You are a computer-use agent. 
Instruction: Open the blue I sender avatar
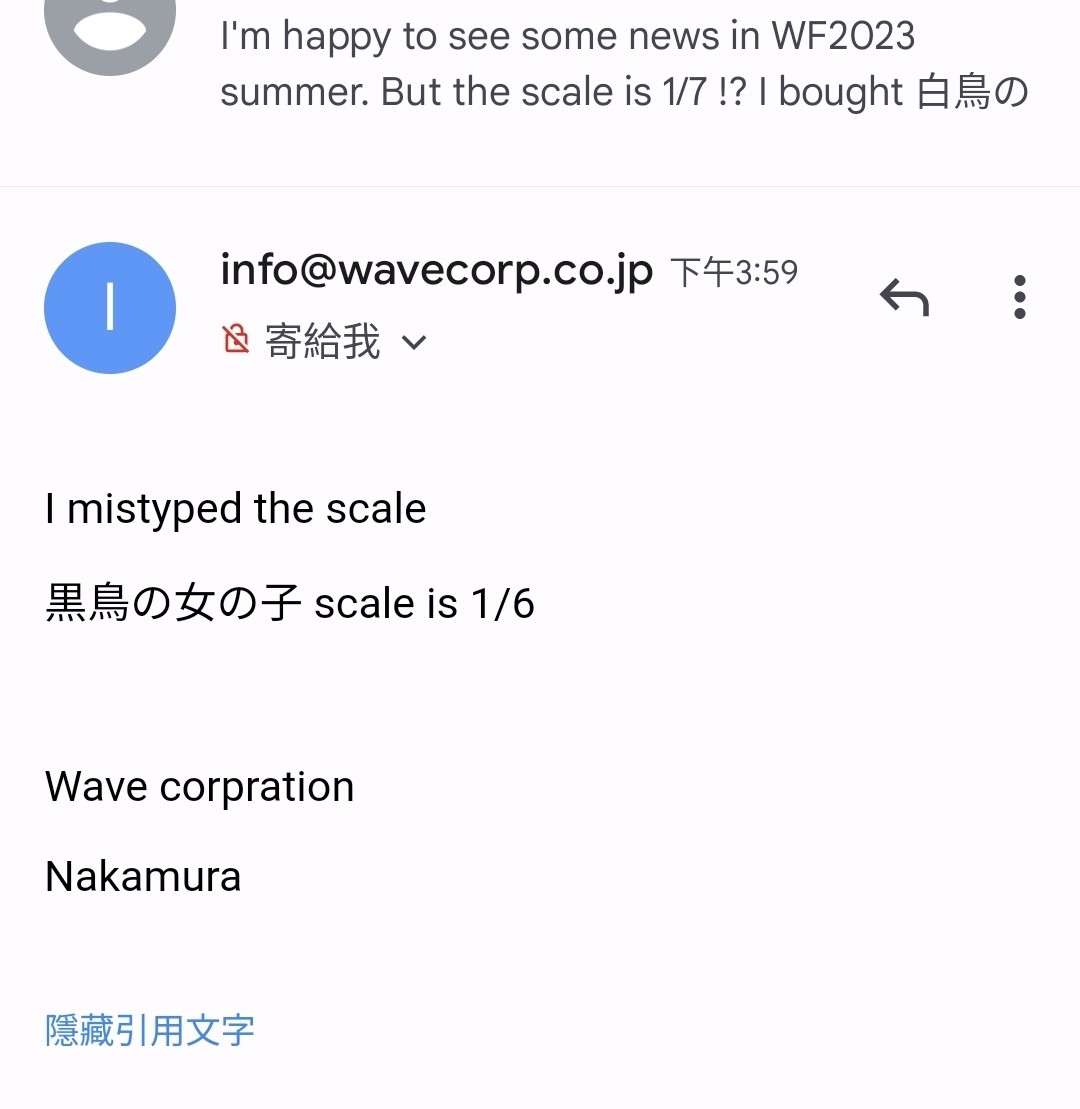tap(110, 308)
